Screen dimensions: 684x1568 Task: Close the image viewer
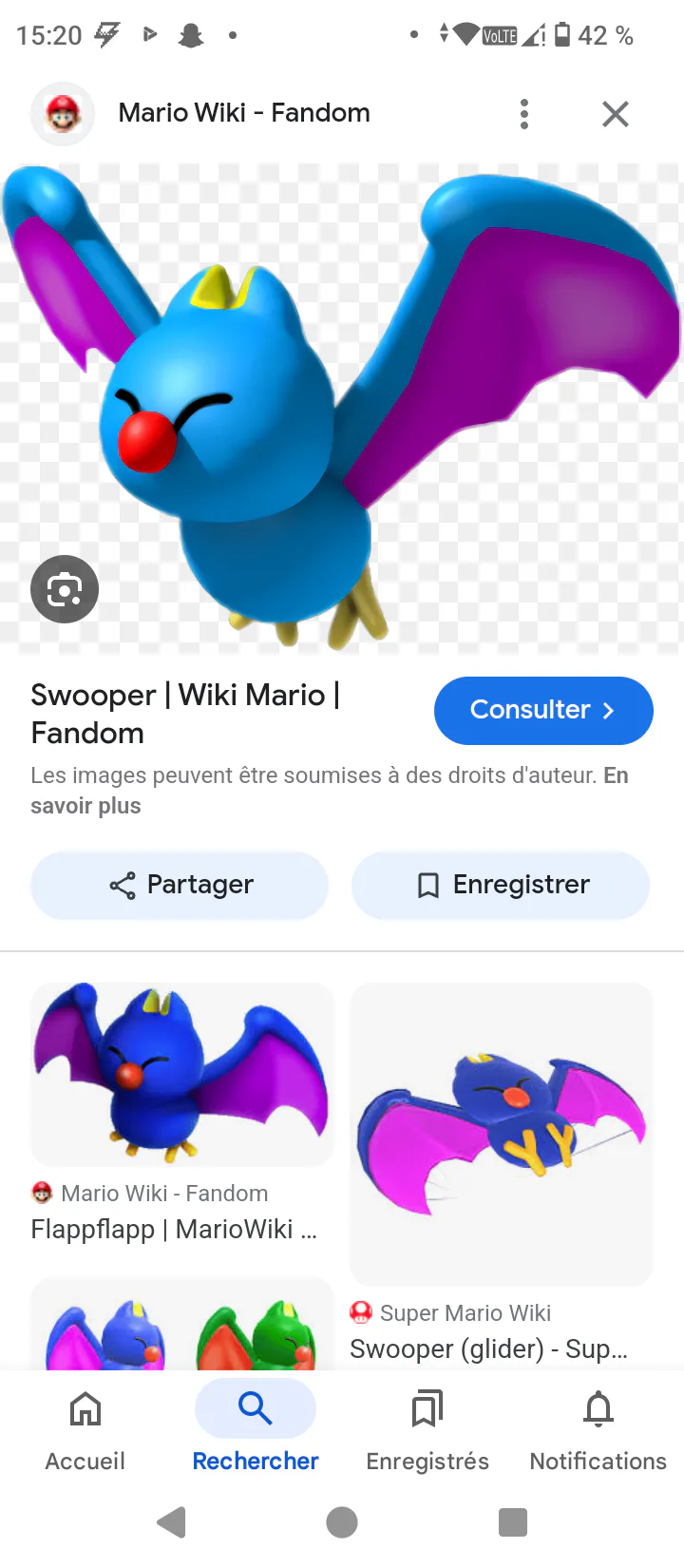(616, 114)
